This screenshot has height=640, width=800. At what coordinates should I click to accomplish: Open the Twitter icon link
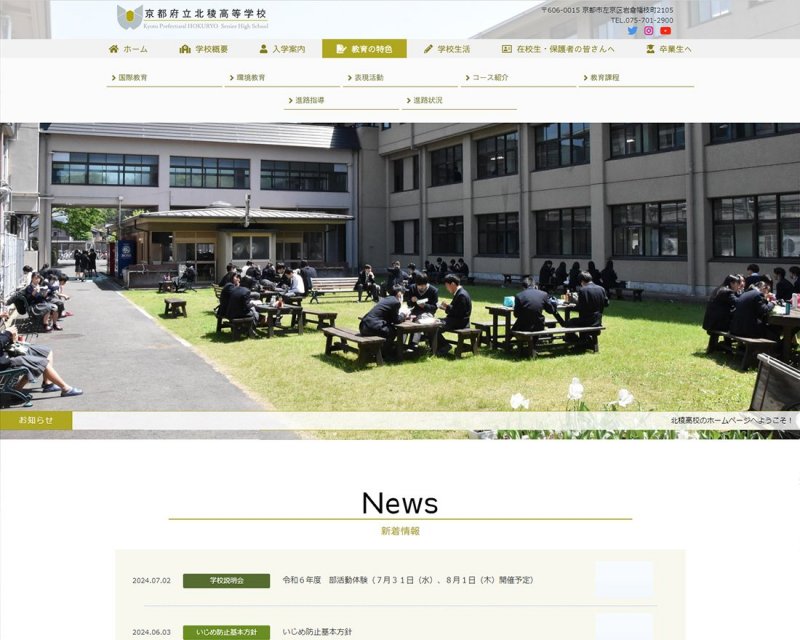(x=632, y=31)
